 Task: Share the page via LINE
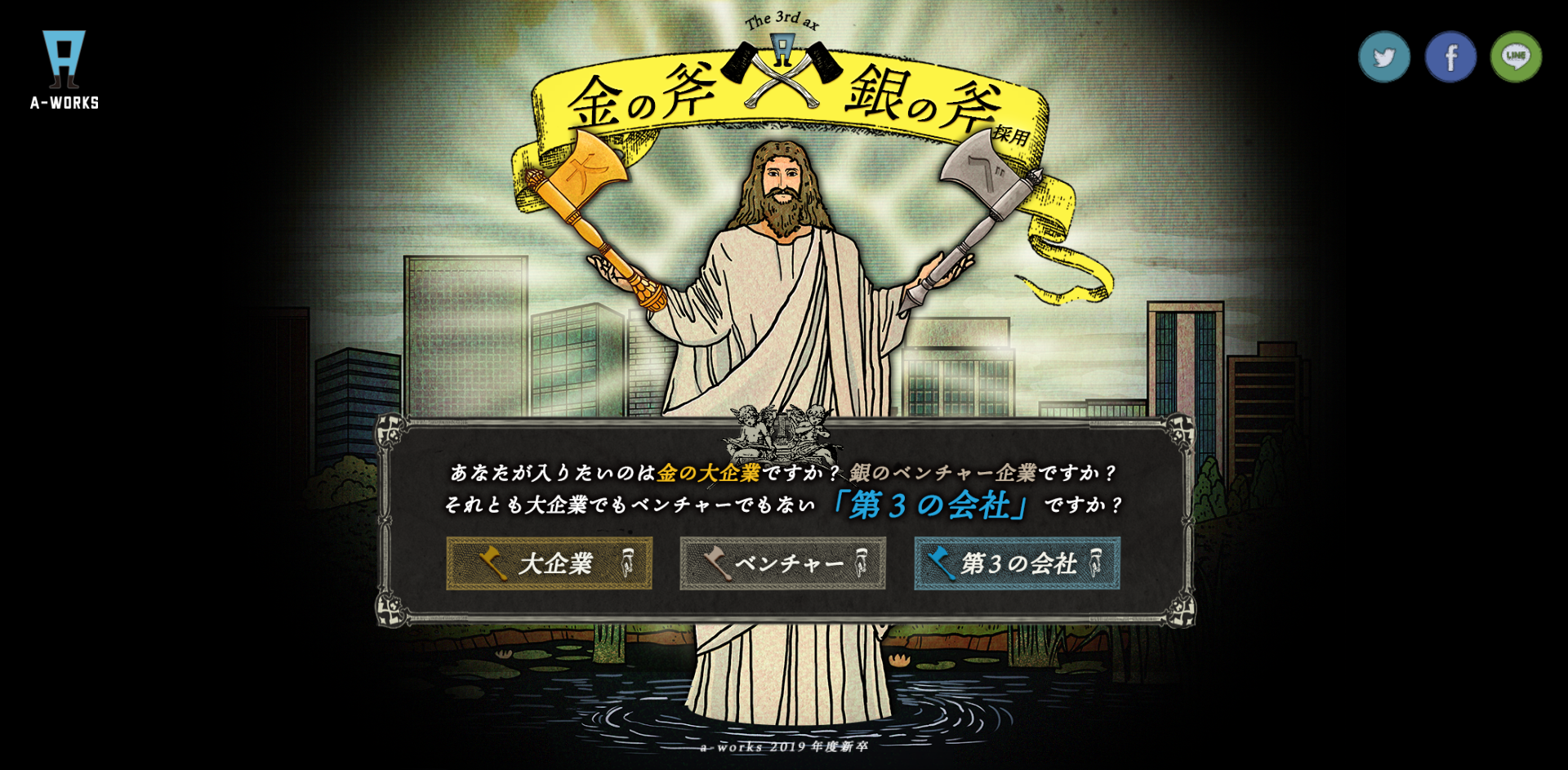click(1516, 57)
